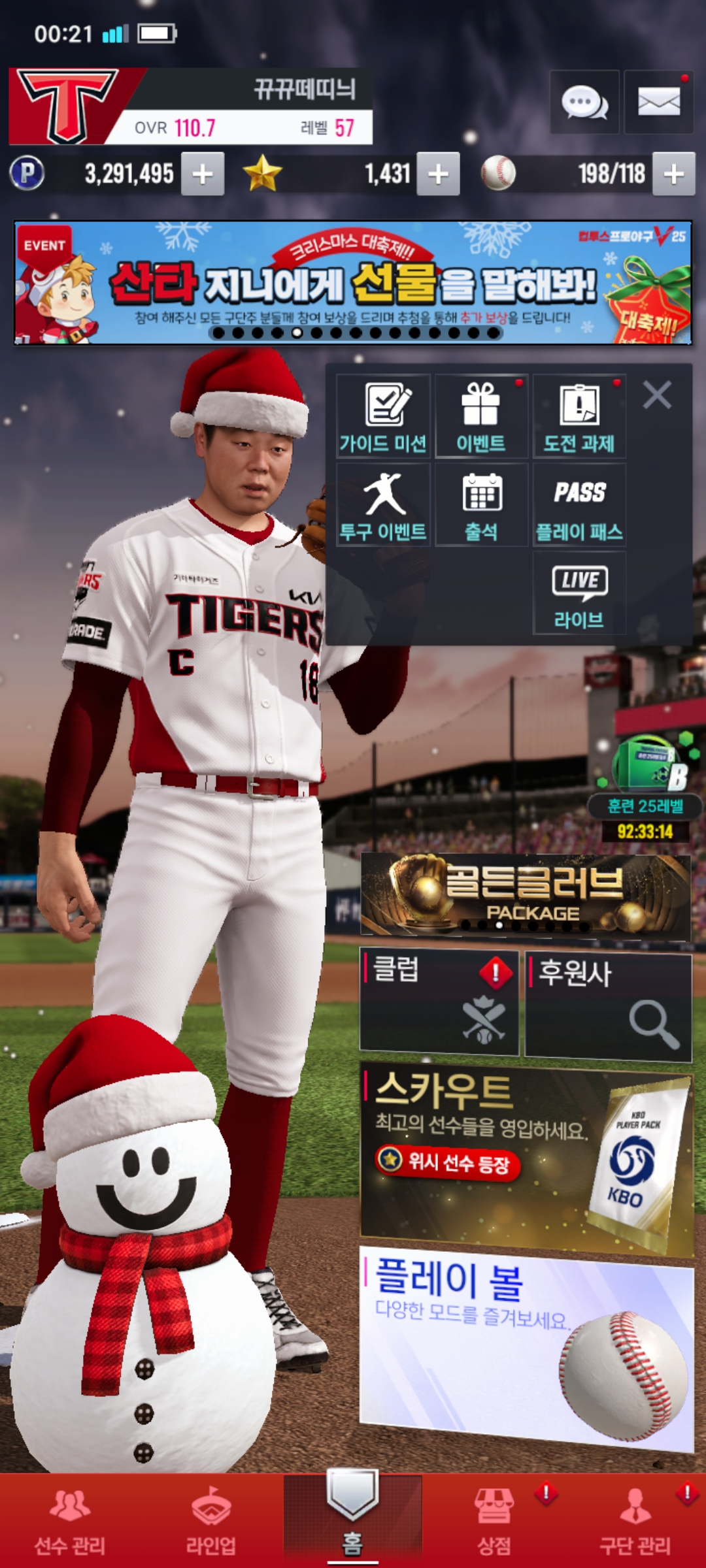Open the 골든글러브 PACKAGE banner

tap(526, 896)
